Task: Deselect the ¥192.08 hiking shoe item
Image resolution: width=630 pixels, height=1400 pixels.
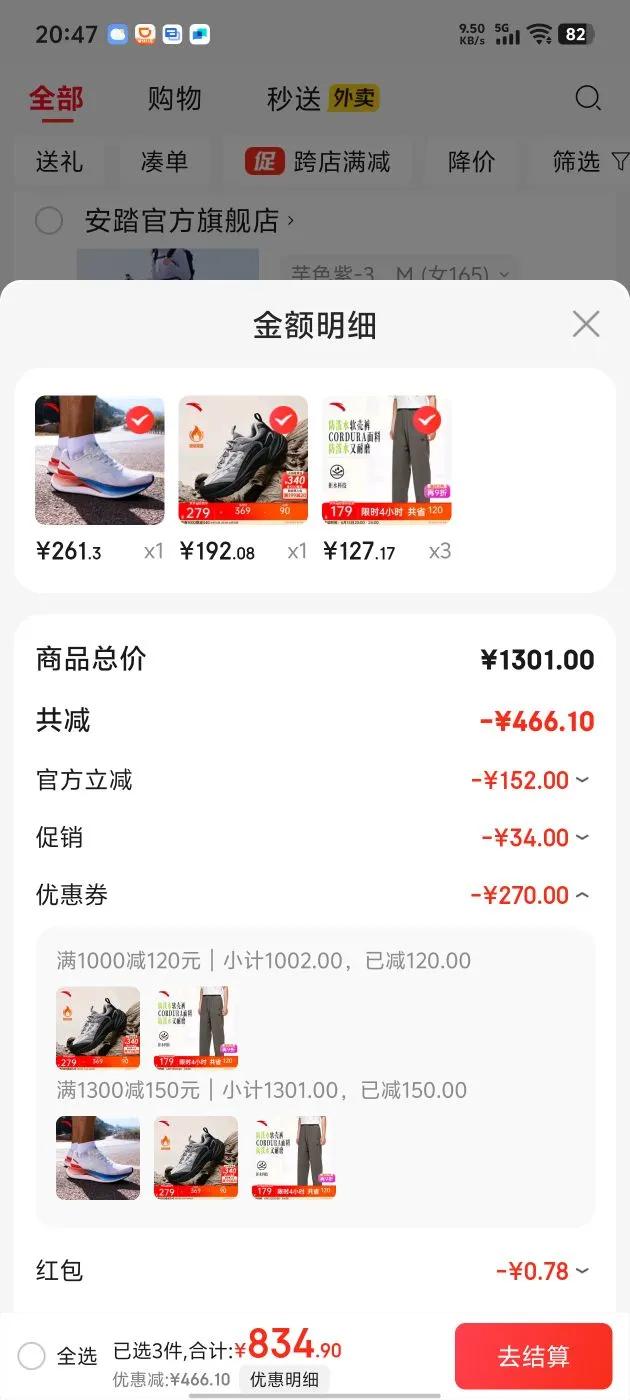Action: (284, 420)
